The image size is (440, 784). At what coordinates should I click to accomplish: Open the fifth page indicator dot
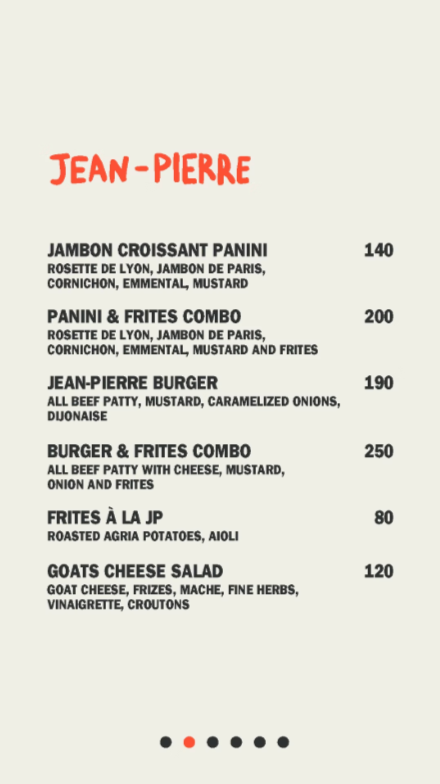tap(260, 742)
